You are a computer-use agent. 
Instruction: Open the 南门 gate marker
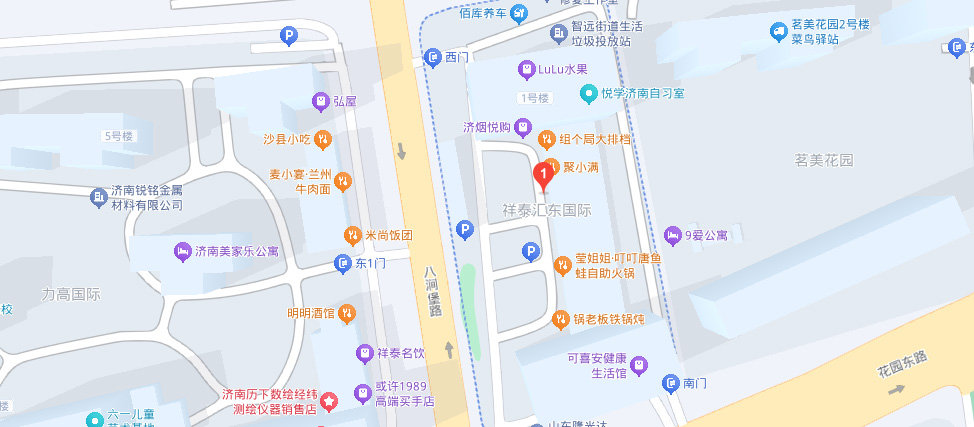pos(671,383)
